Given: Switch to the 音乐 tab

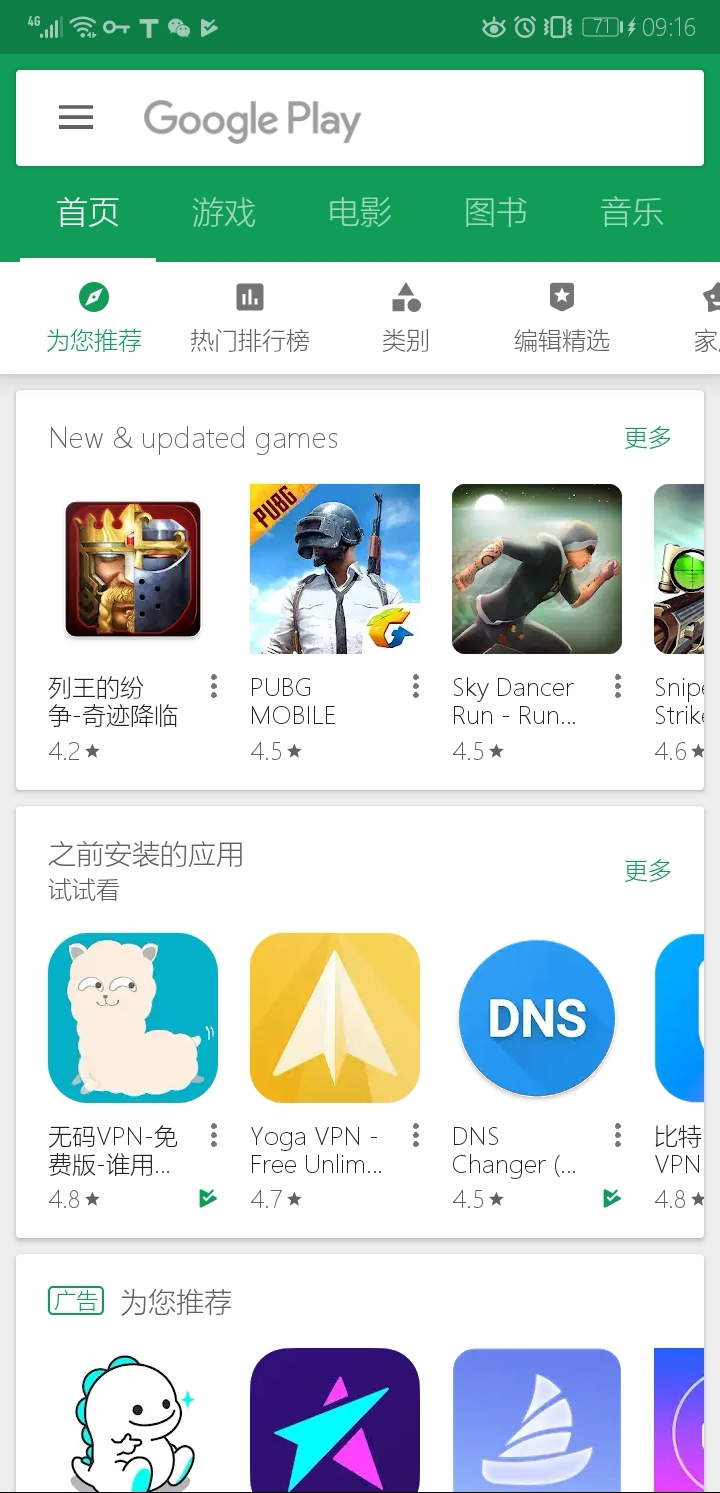Looking at the screenshot, I should point(632,212).
